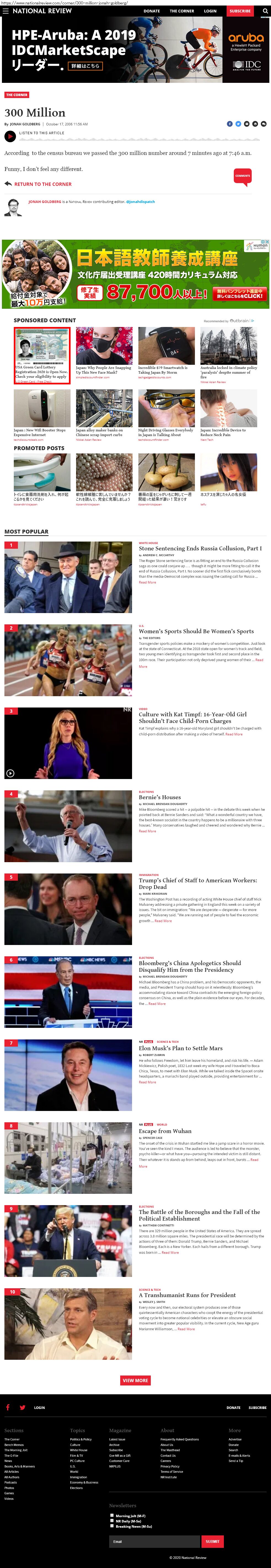Play the Listen to This Article audio

[10, 138]
